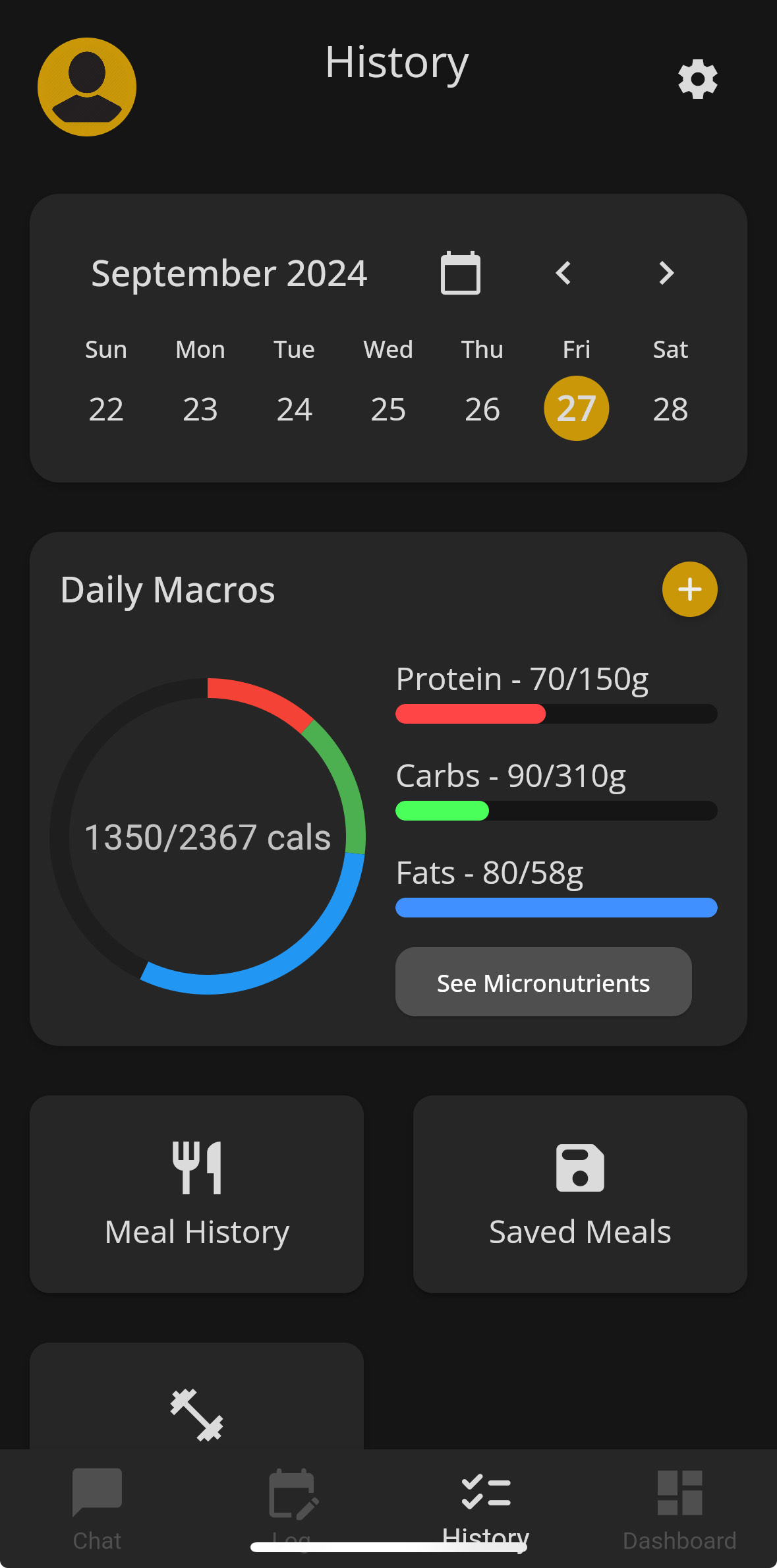Open the Saved Meals card

[x=580, y=1194]
